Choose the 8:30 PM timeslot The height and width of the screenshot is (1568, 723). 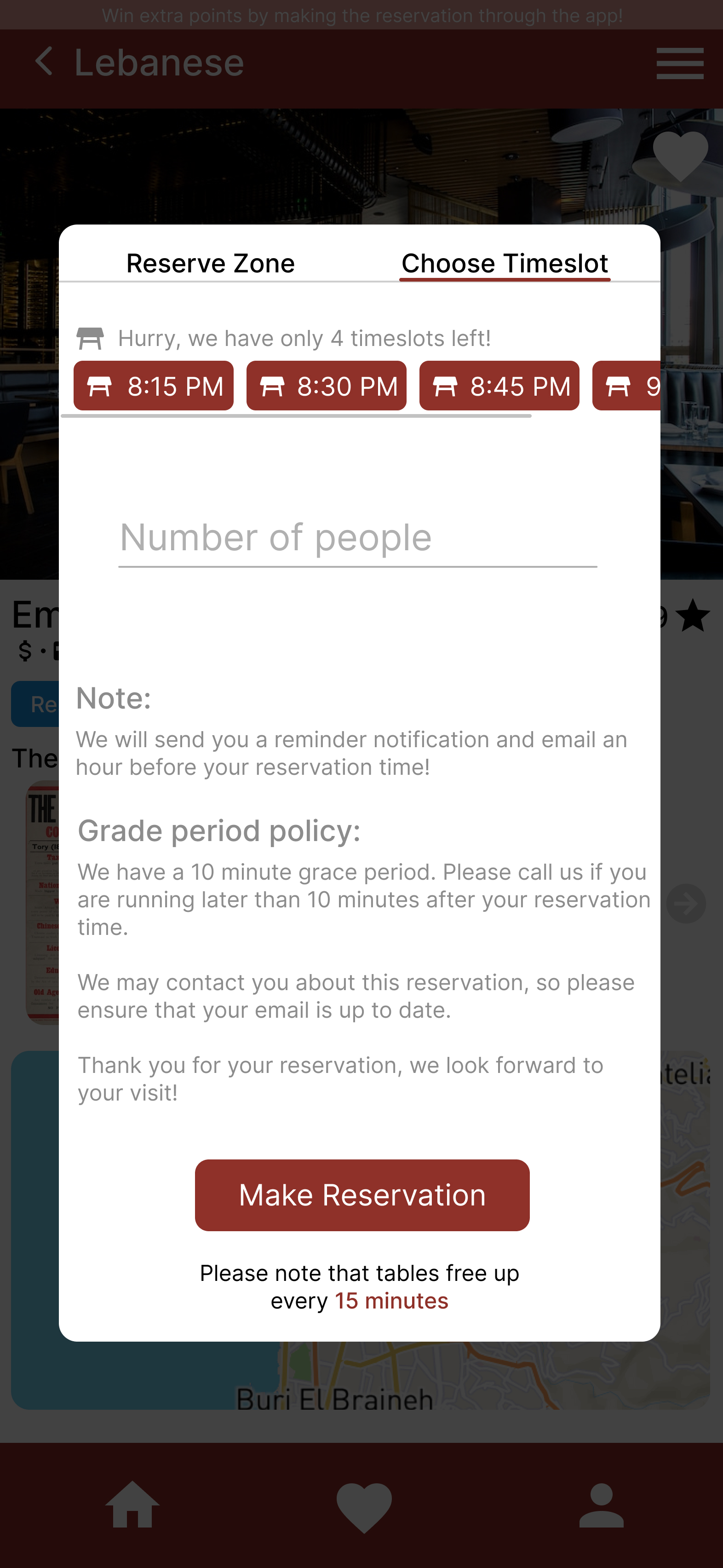326,386
